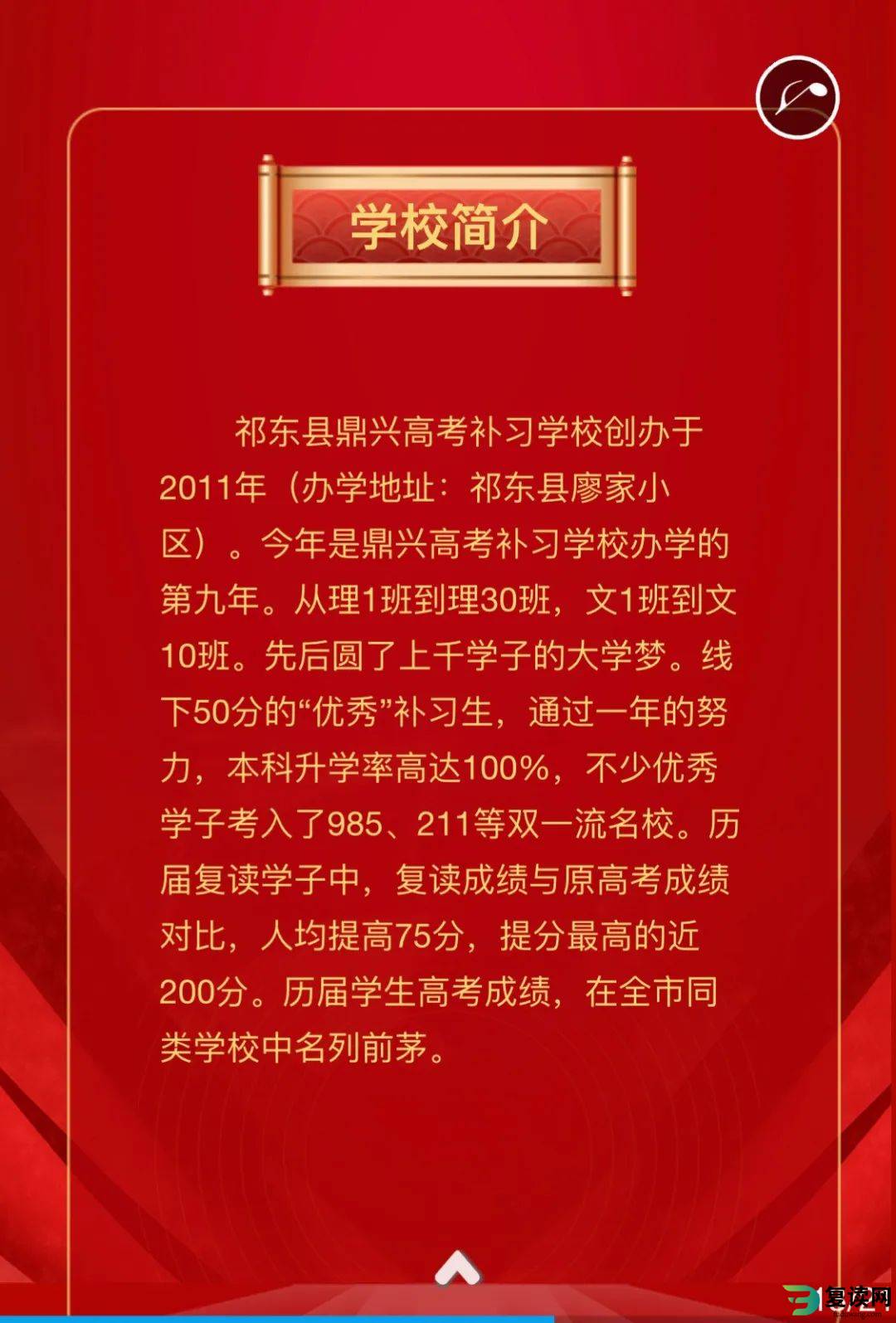Toggle the background music icon

coord(797,97)
